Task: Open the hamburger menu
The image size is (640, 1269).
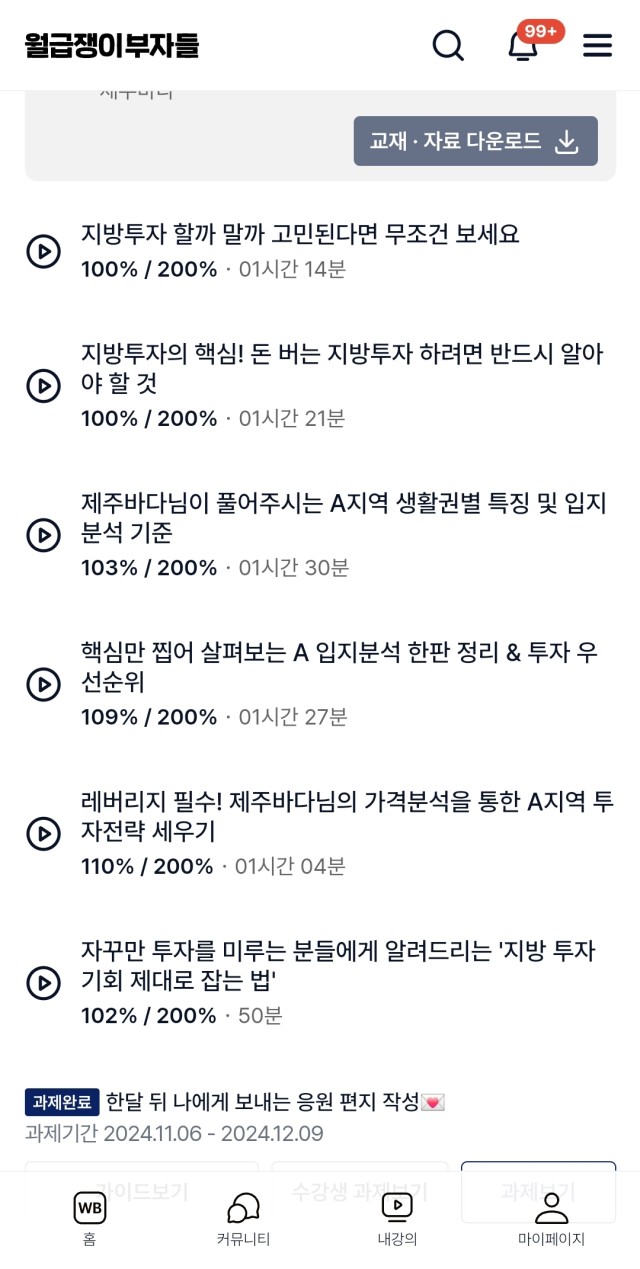Action: click(x=597, y=45)
